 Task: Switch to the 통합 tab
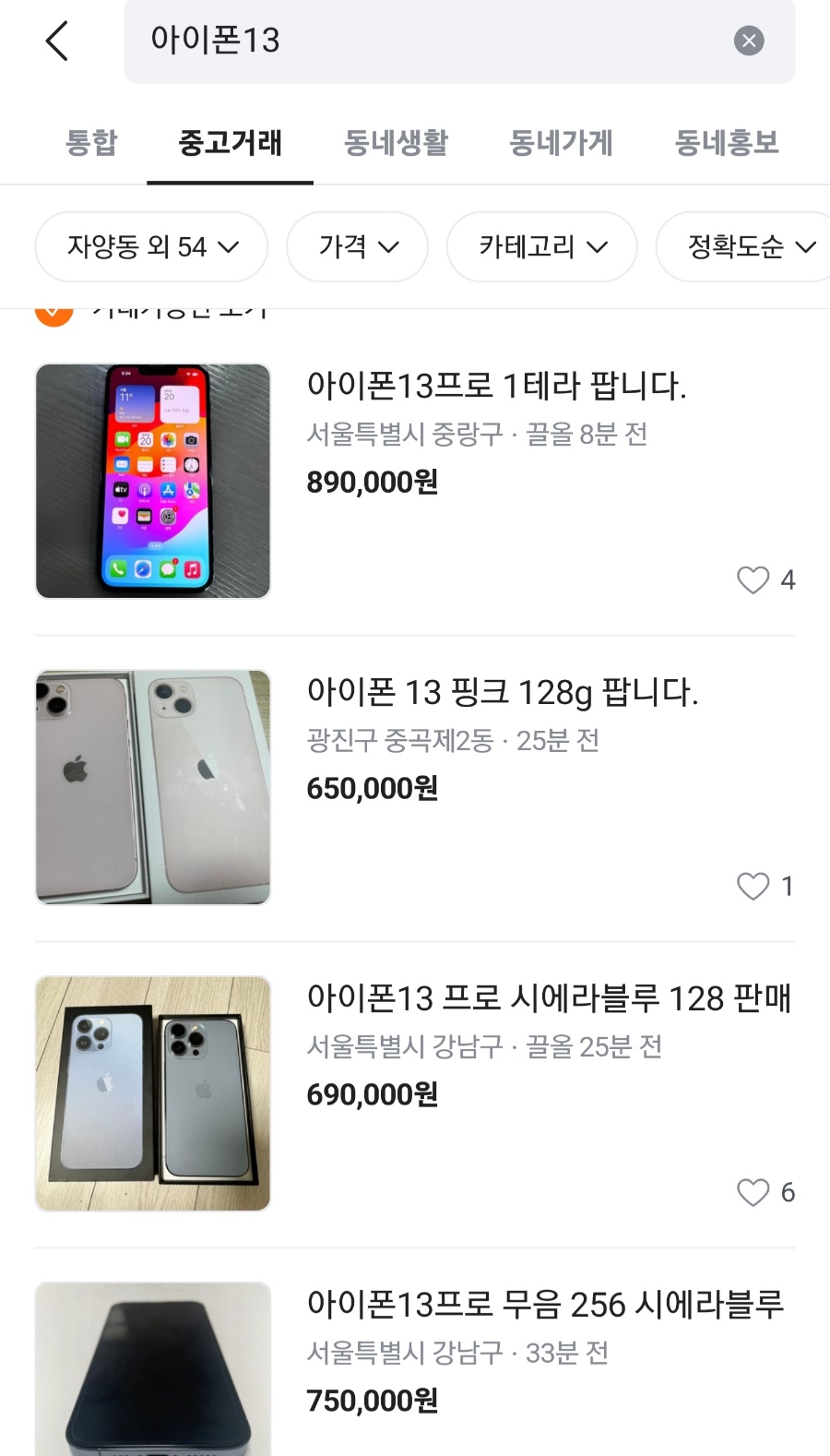coord(91,143)
